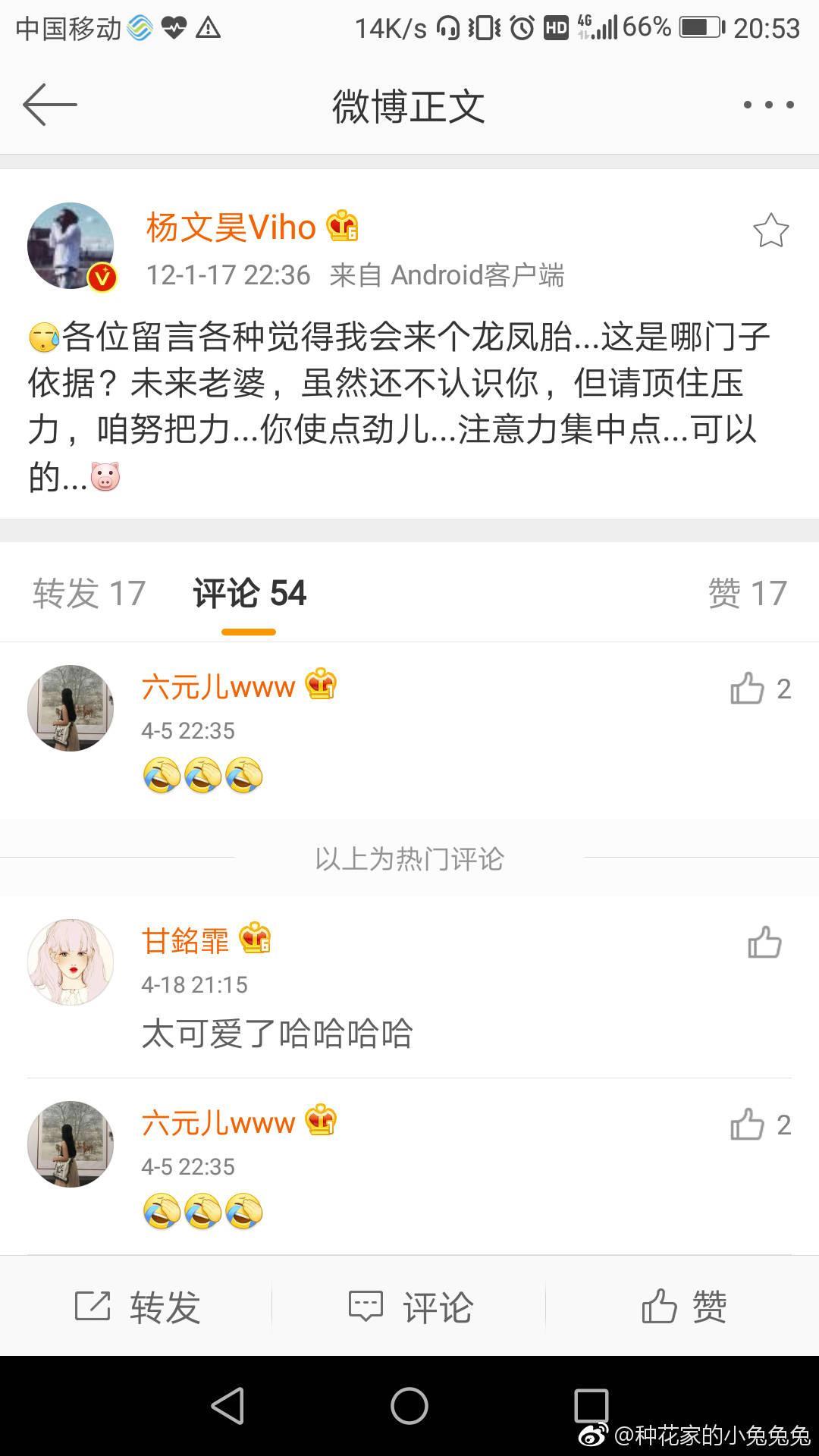Like 甘銘霏's comment
819x1456 pixels.
[764, 943]
